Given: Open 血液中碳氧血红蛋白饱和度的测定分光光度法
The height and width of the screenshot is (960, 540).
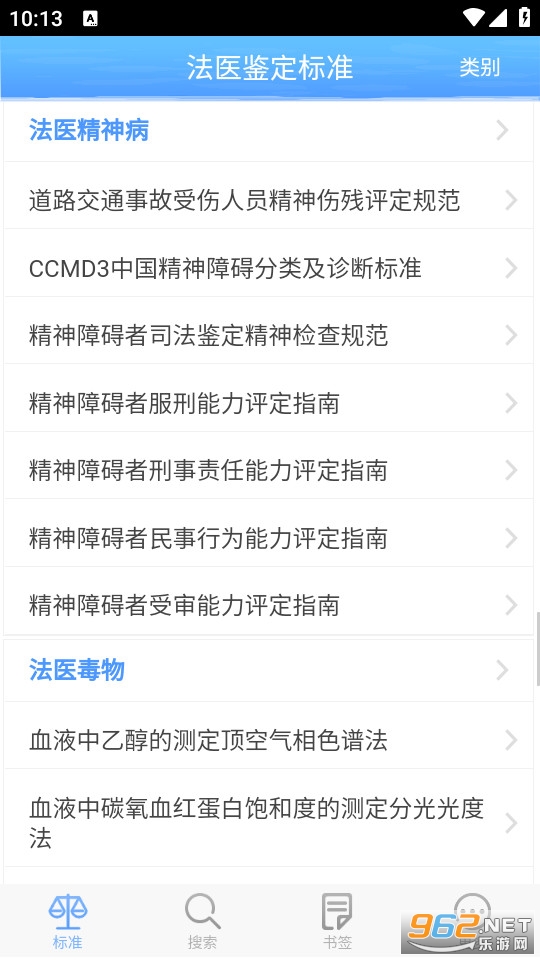Looking at the screenshot, I should [268, 823].
